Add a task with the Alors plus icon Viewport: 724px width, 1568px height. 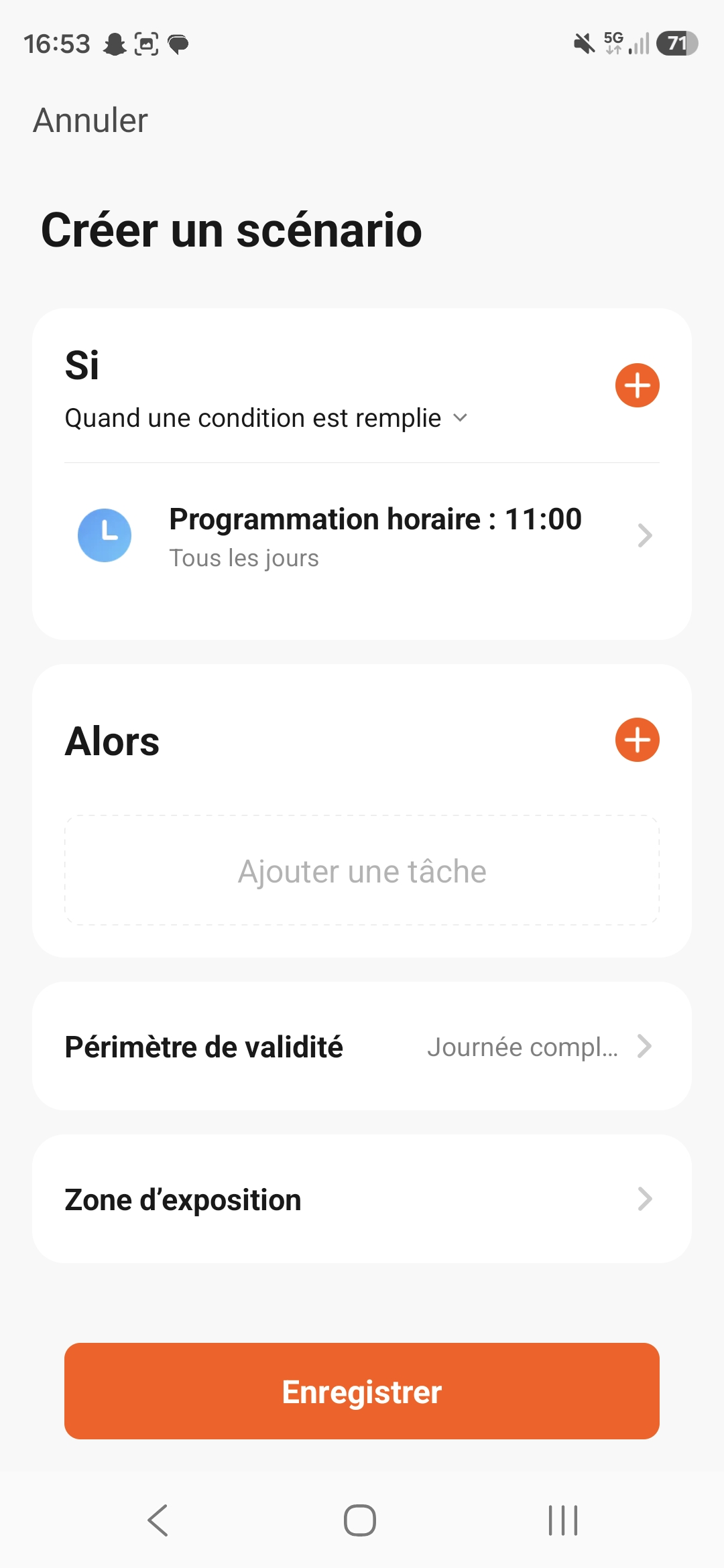point(637,740)
